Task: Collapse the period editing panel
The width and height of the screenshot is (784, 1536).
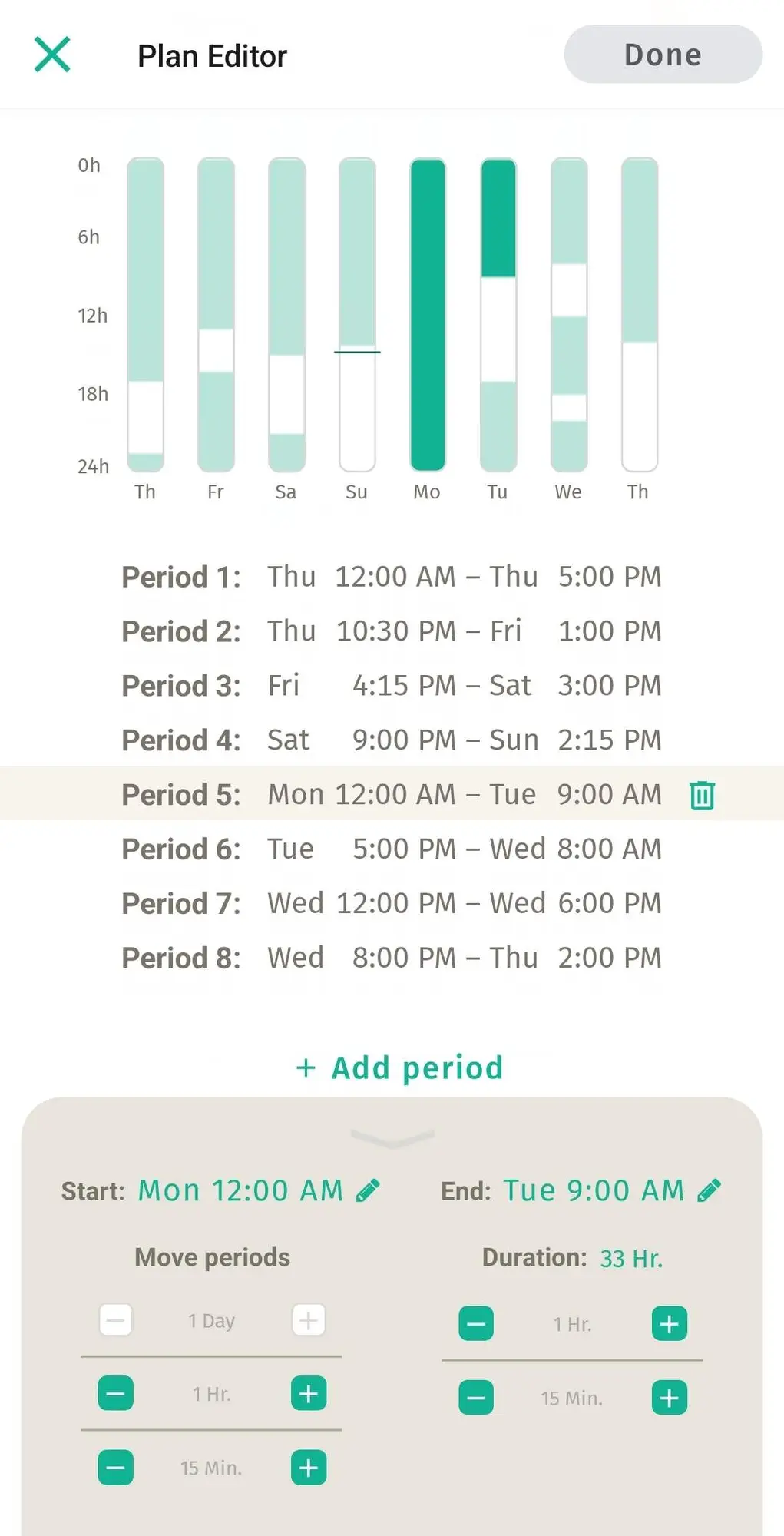Action: [x=392, y=1137]
